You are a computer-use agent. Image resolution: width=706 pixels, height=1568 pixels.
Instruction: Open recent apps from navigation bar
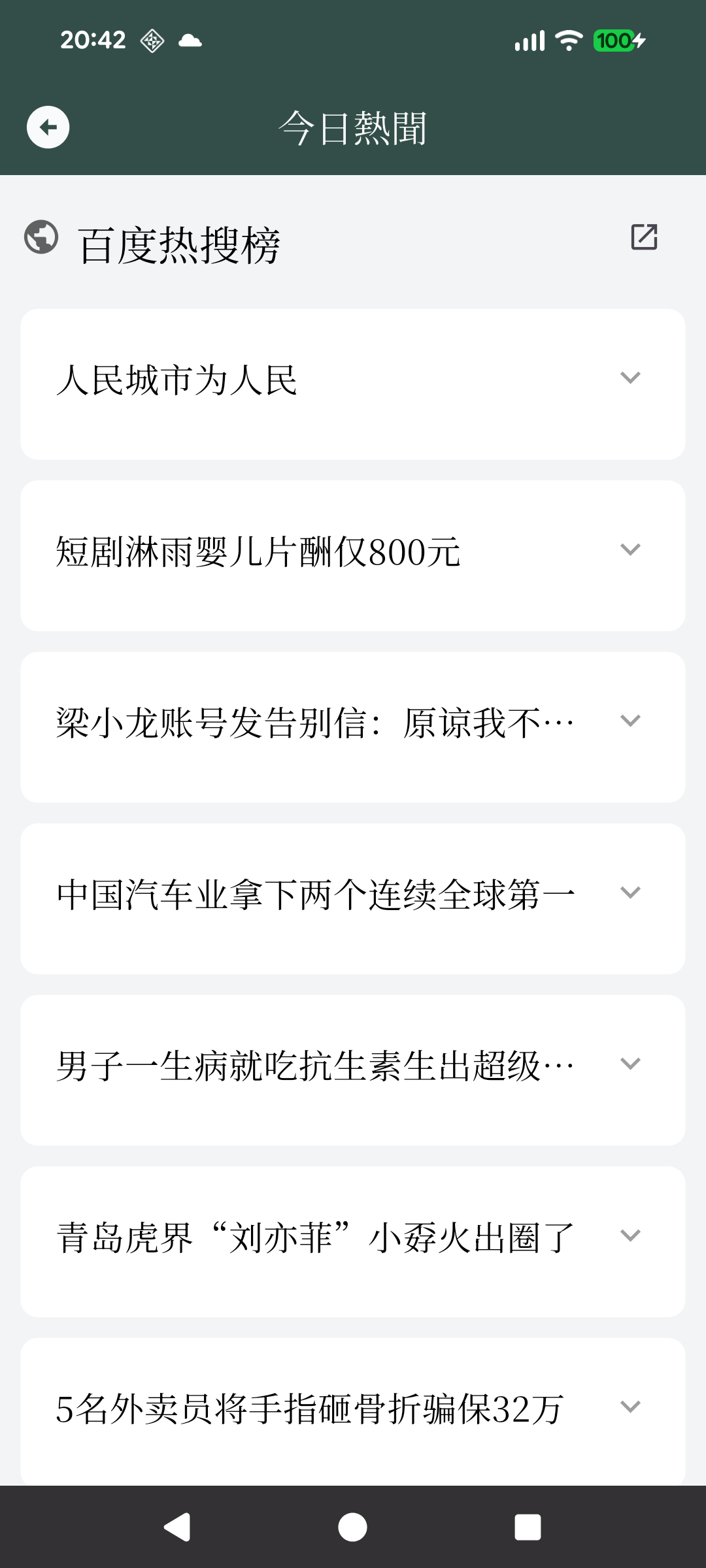[528, 1527]
